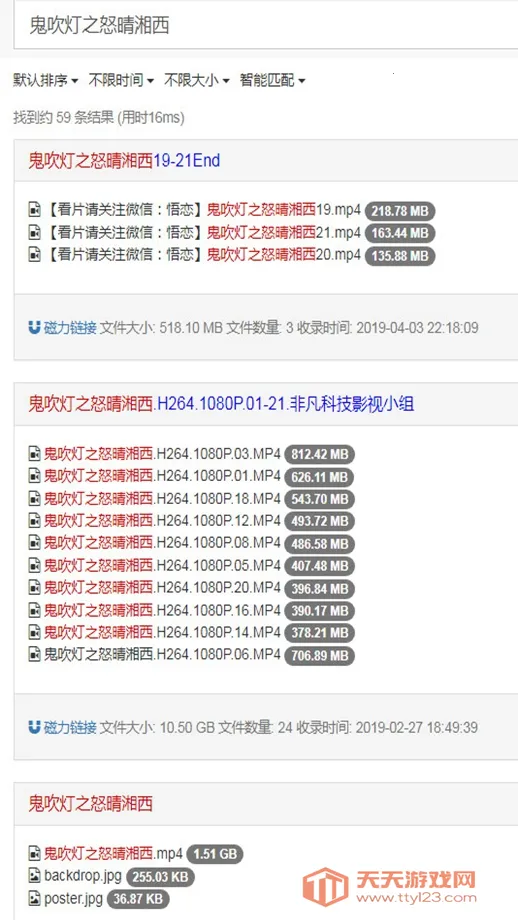
Task: Open the H264.1080P.01-21.非凡科技影视小组 result
Action: tap(221, 404)
